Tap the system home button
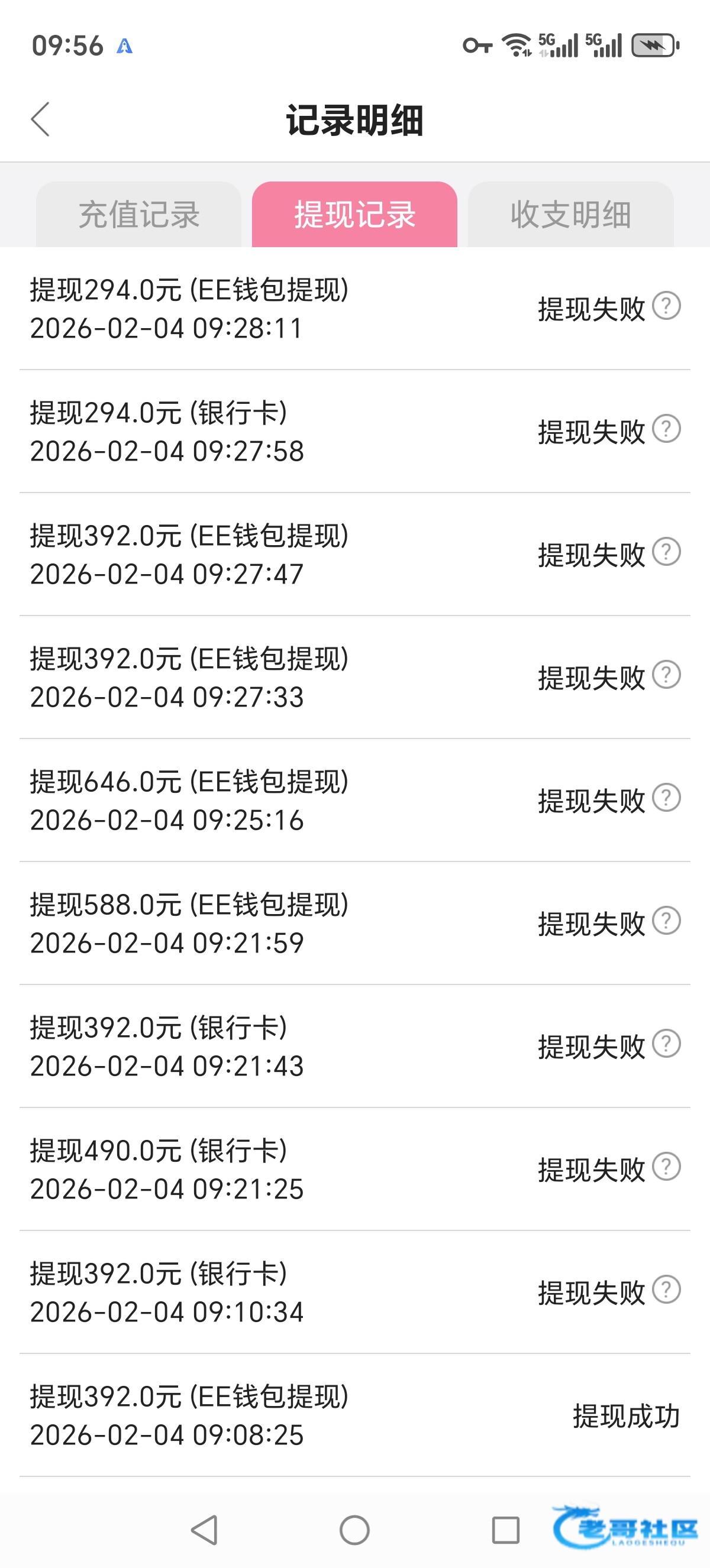The height and width of the screenshot is (1568, 710). (354, 1530)
